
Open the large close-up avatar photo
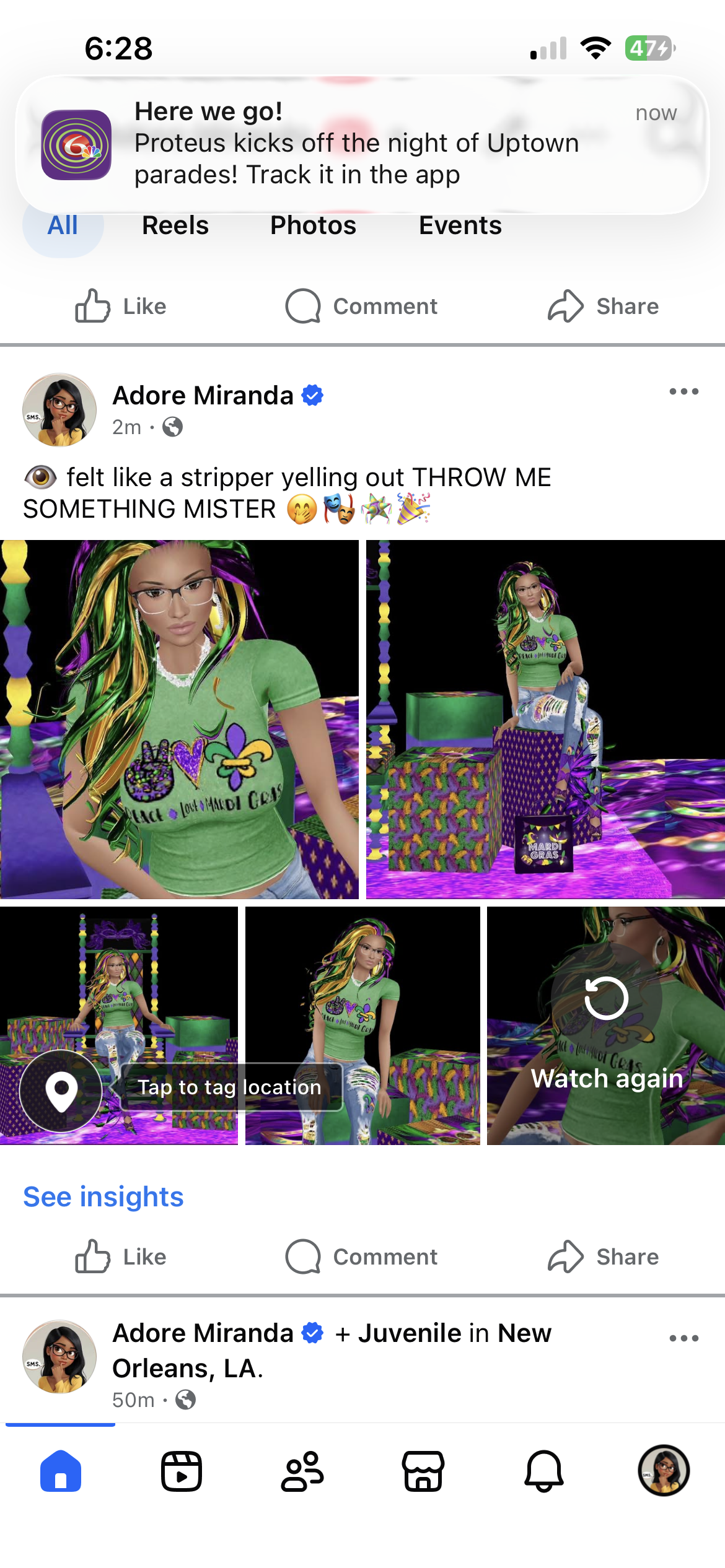179,718
